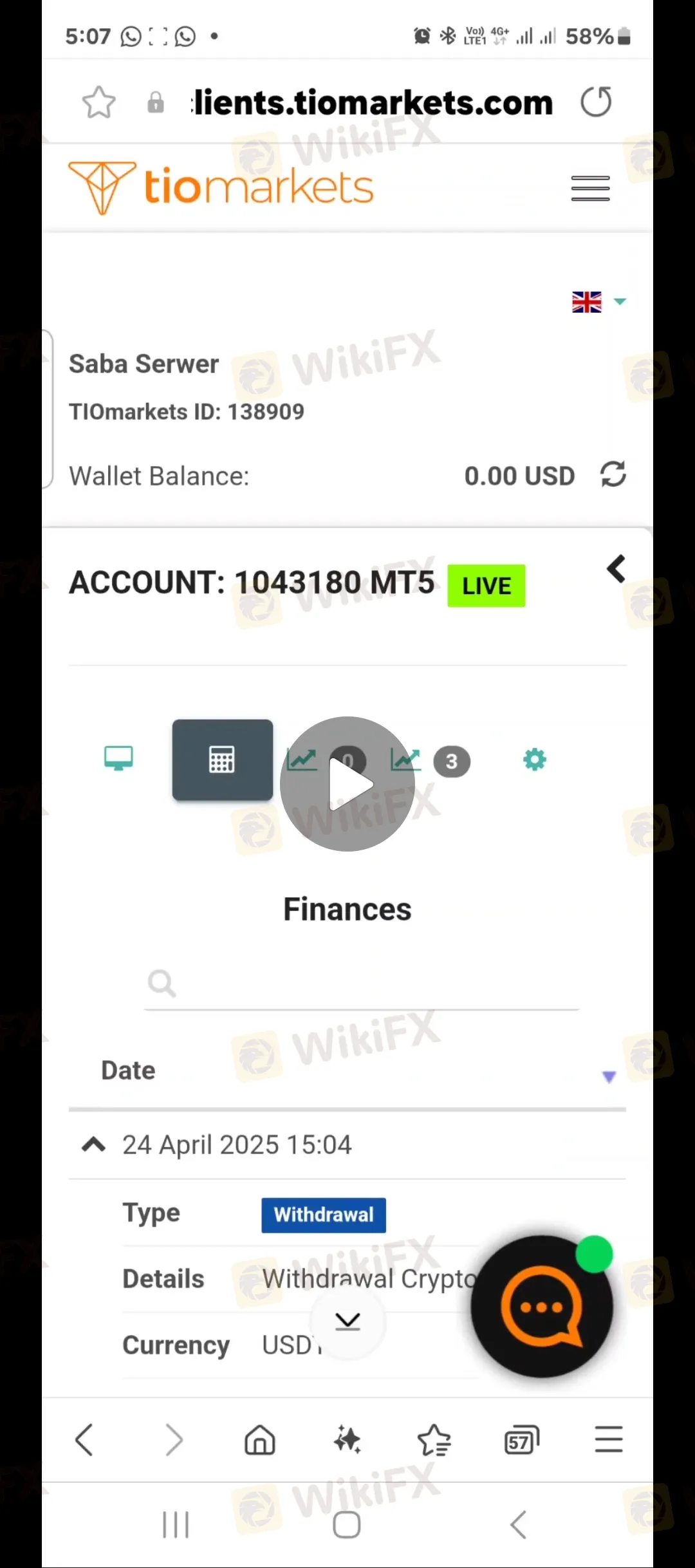Refresh the wallet balance
This screenshot has width=695, height=1568.
pos(613,474)
